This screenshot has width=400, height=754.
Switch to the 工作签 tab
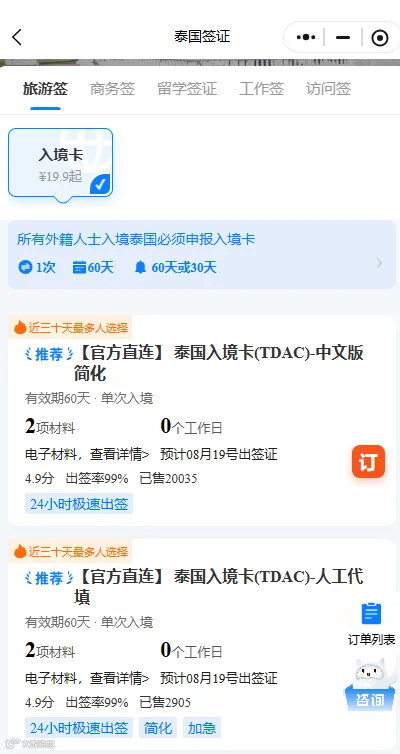[x=261, y=89]
